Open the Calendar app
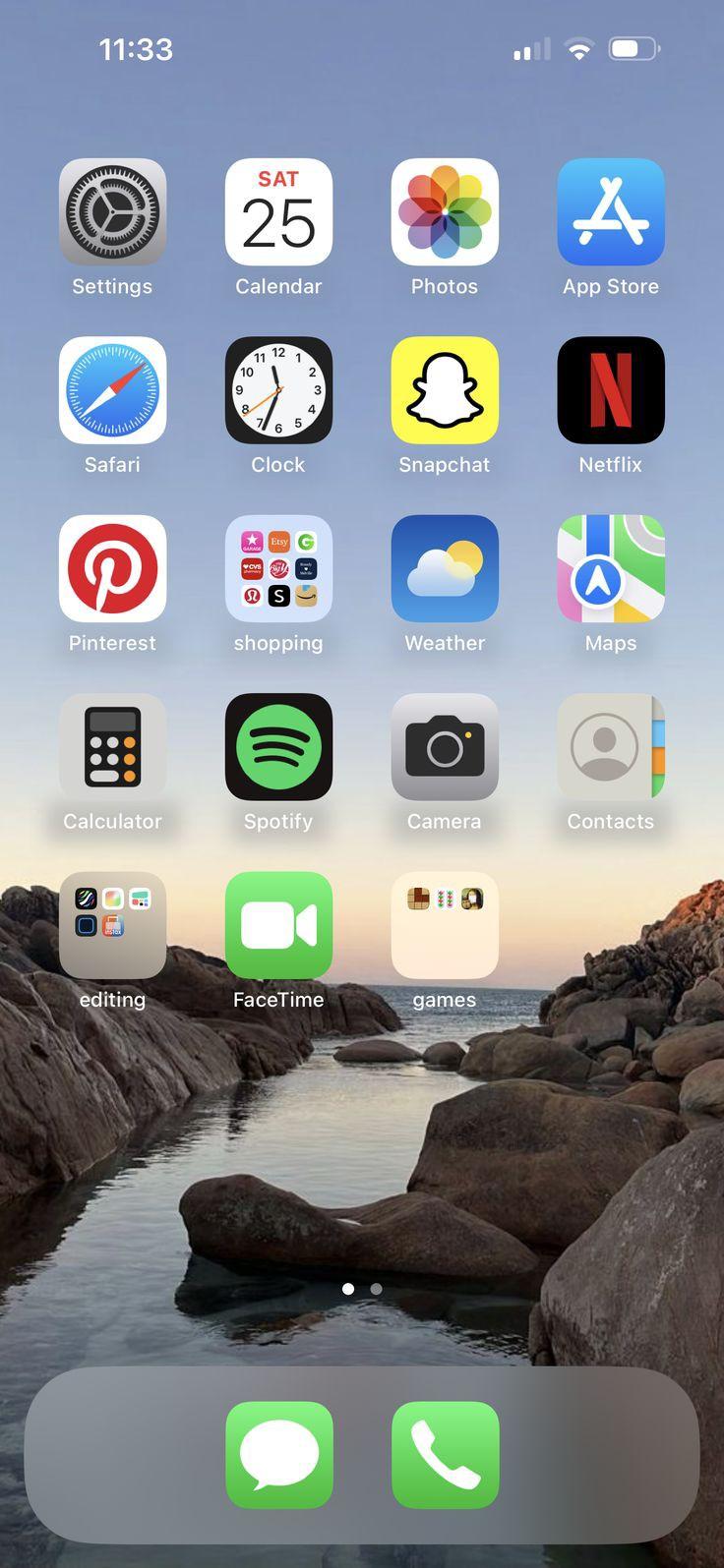 coord(278,212)
